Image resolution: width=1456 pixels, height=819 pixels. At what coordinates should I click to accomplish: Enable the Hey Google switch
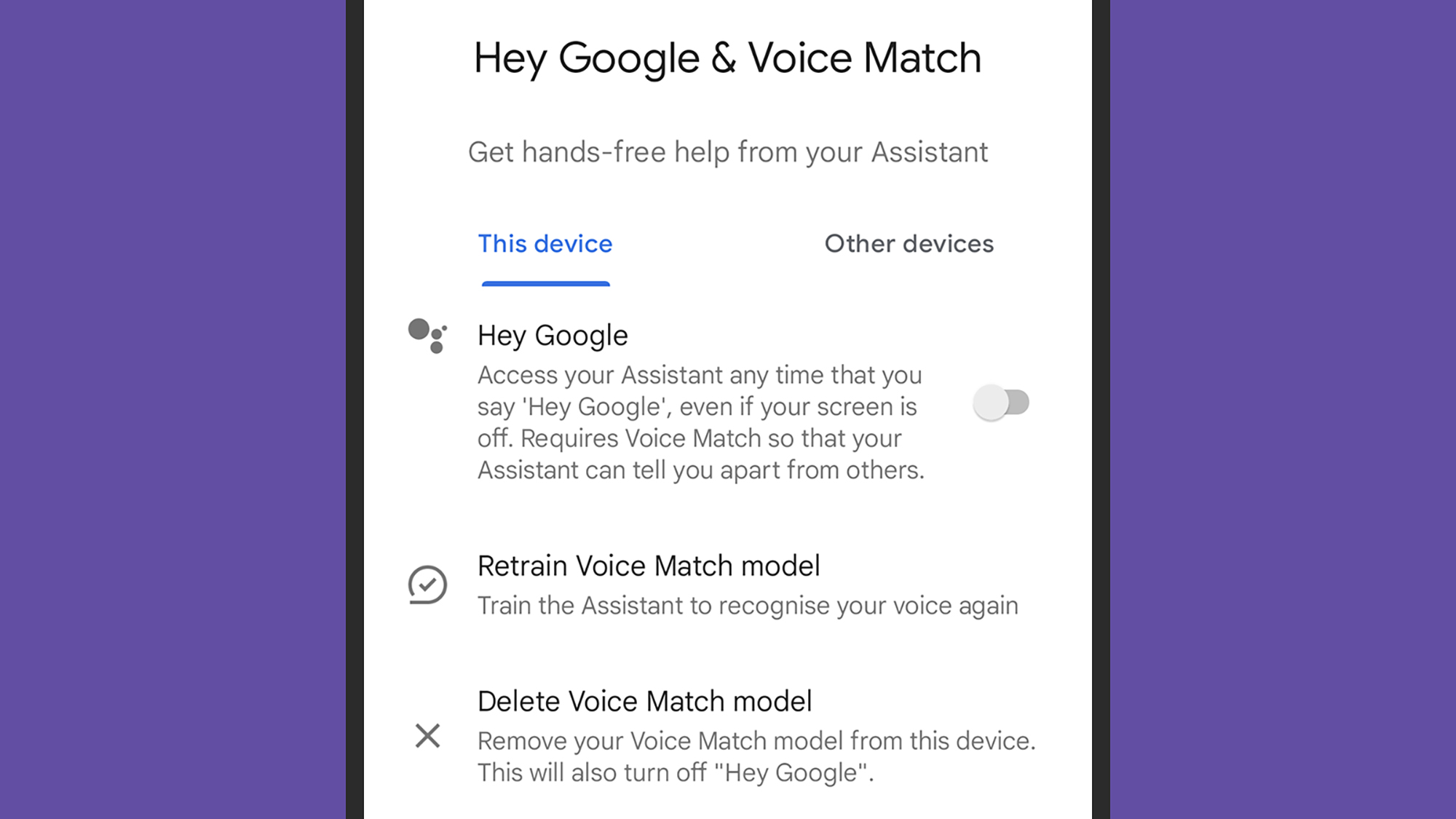click(x=1000, y=403)
